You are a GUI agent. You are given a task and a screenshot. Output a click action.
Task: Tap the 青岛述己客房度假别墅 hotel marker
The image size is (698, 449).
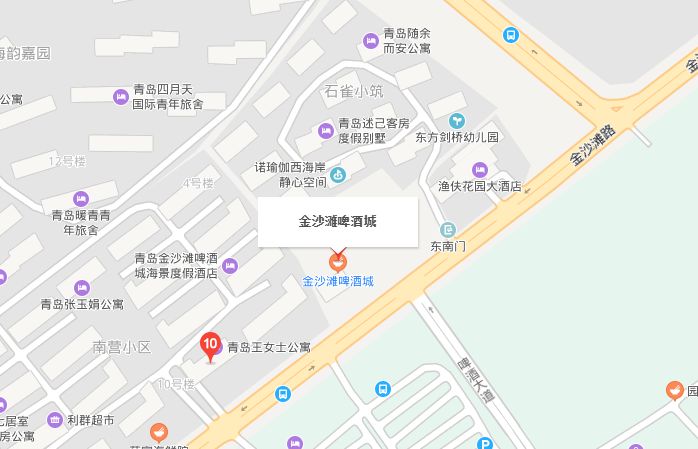[x=325, y=131]
